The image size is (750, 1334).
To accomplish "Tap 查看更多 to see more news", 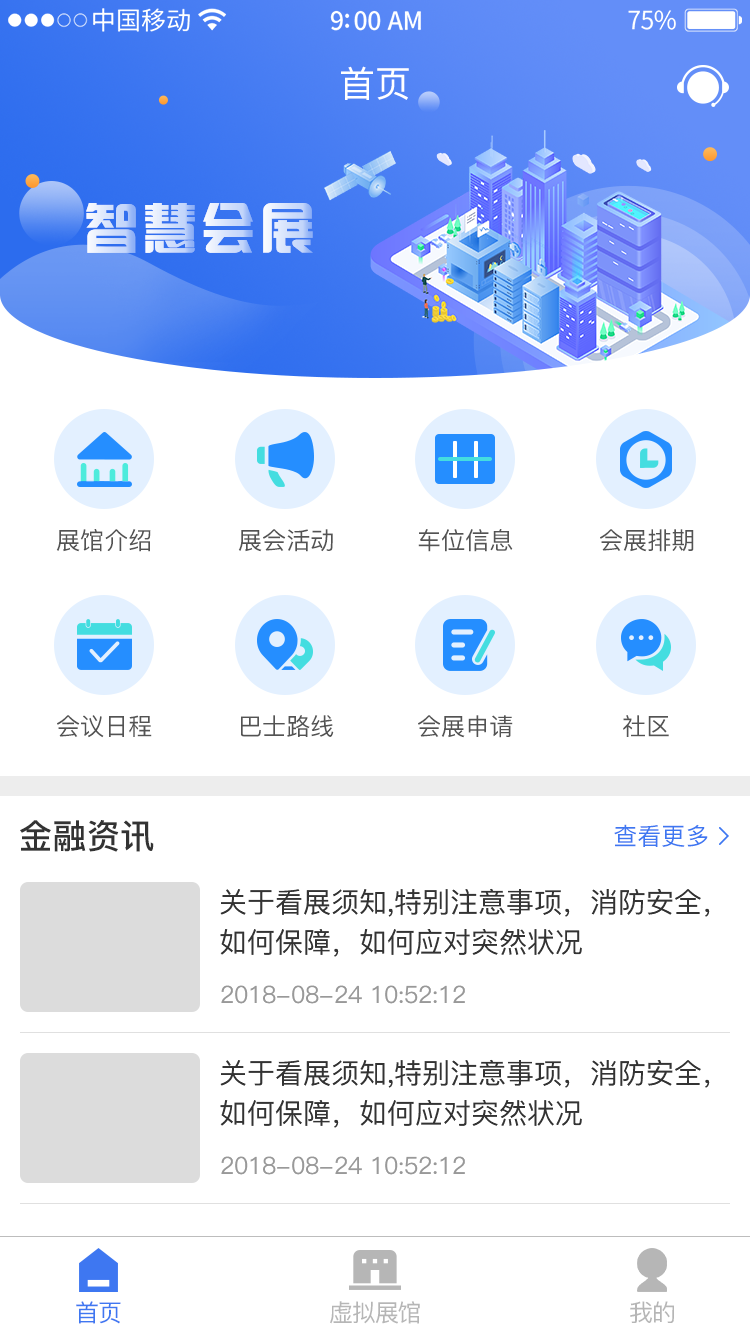I will (671, 836).
